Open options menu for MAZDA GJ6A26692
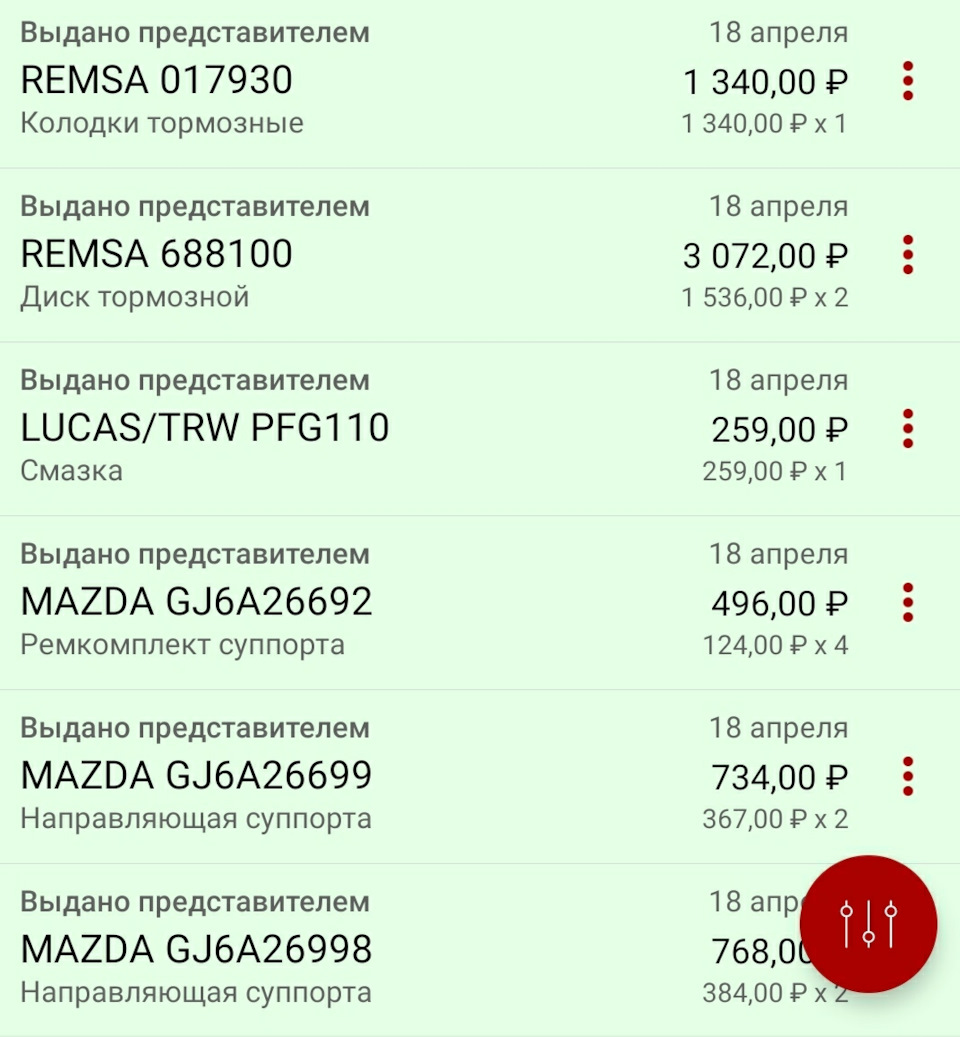Image resolution: width=960 pixels, height=1037 pixels. [x=907, y=603]
